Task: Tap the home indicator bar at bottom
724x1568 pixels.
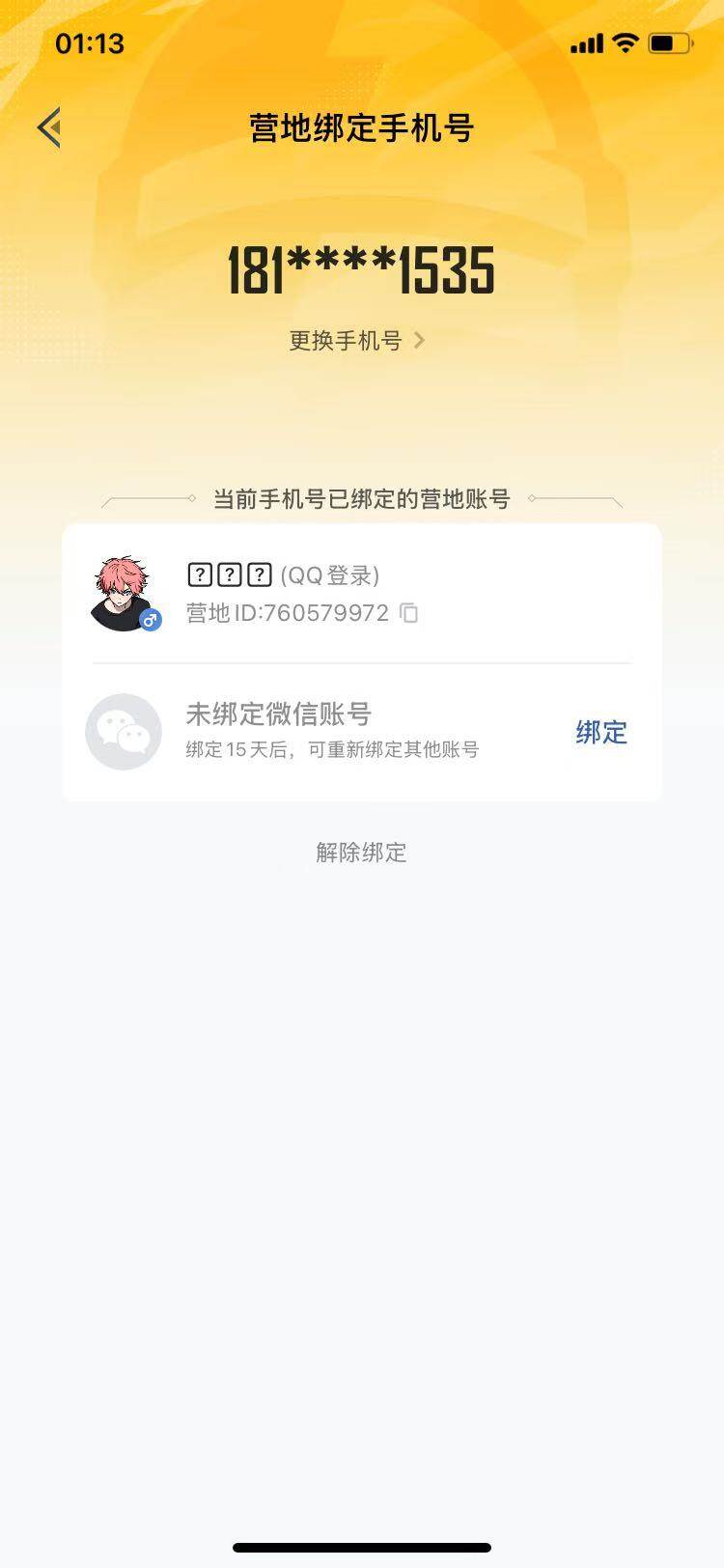Action: pyautogui.click(x=361, y=1546)
